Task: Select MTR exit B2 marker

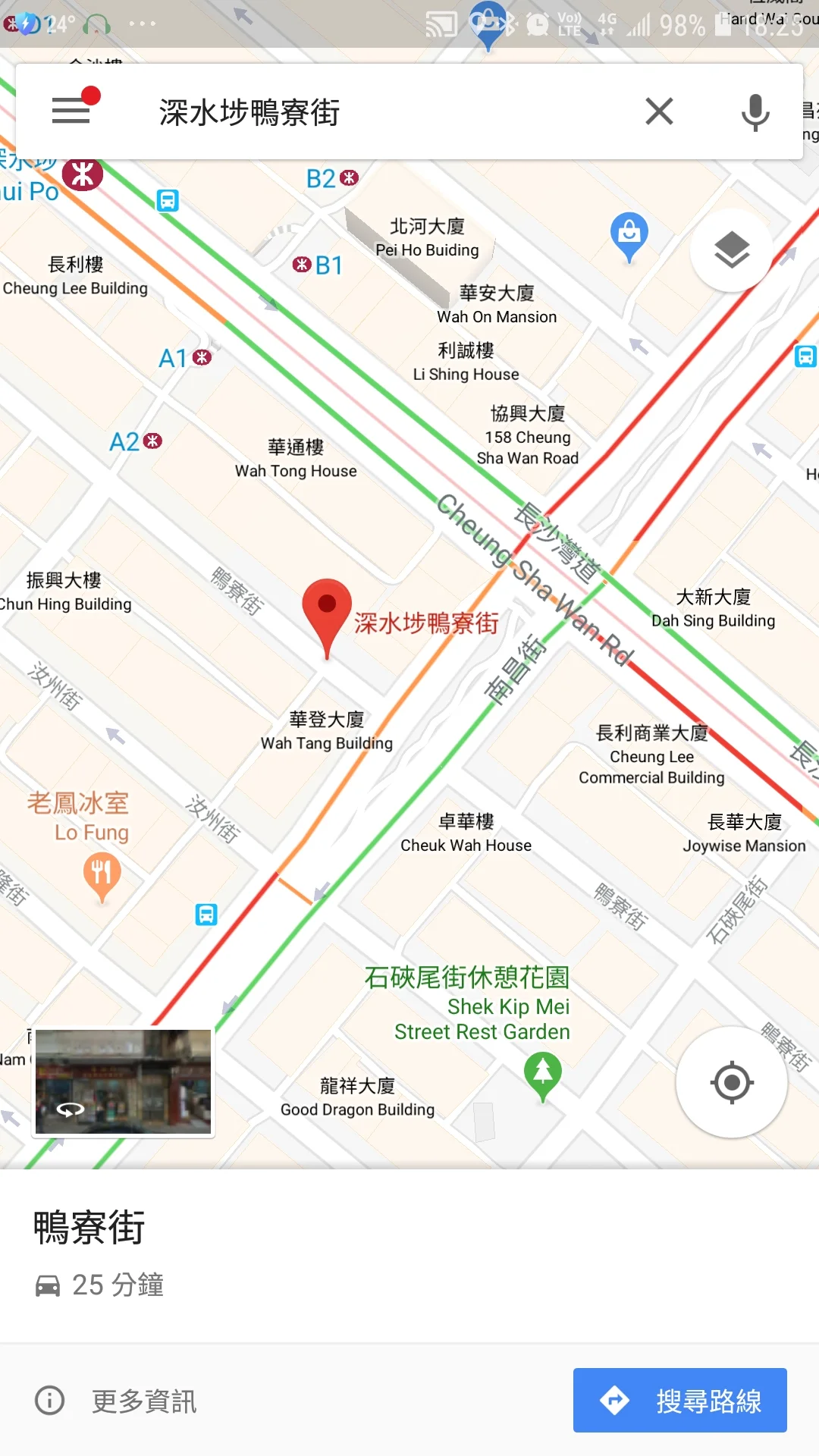Action: click(x=332, y=179)
